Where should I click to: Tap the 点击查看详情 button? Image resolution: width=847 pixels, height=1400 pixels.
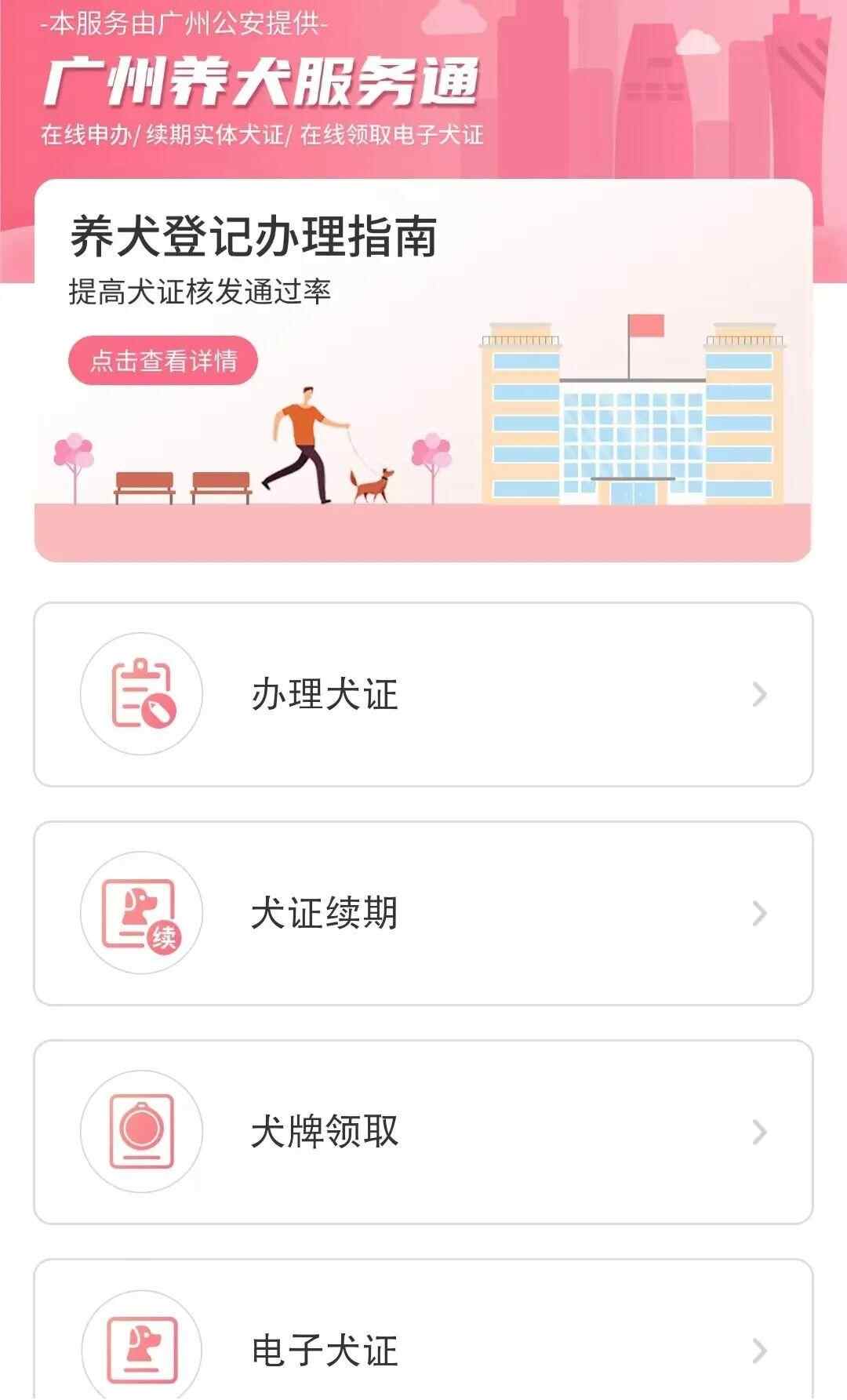tap(163, 361)
